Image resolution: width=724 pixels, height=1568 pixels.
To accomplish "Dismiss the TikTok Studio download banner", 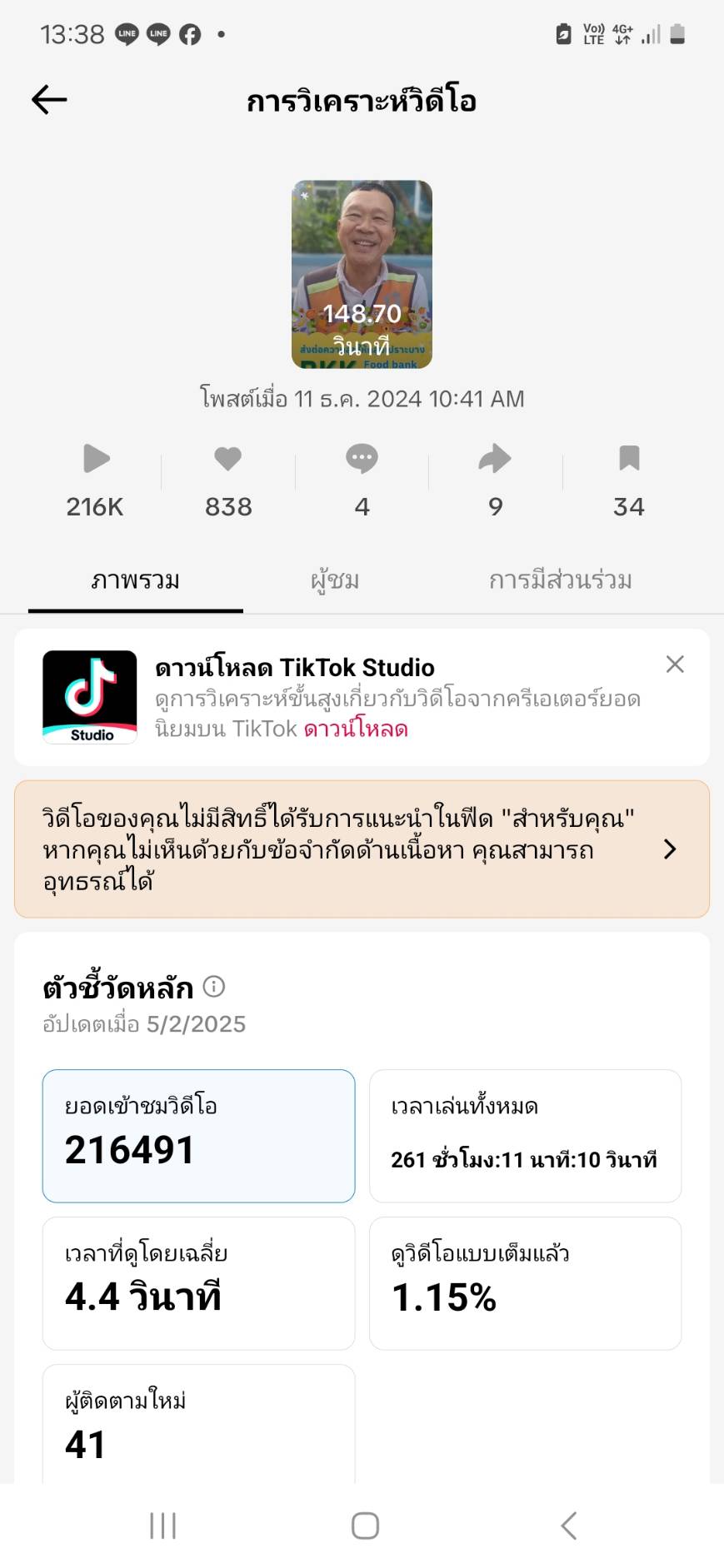I will (675, 664).
